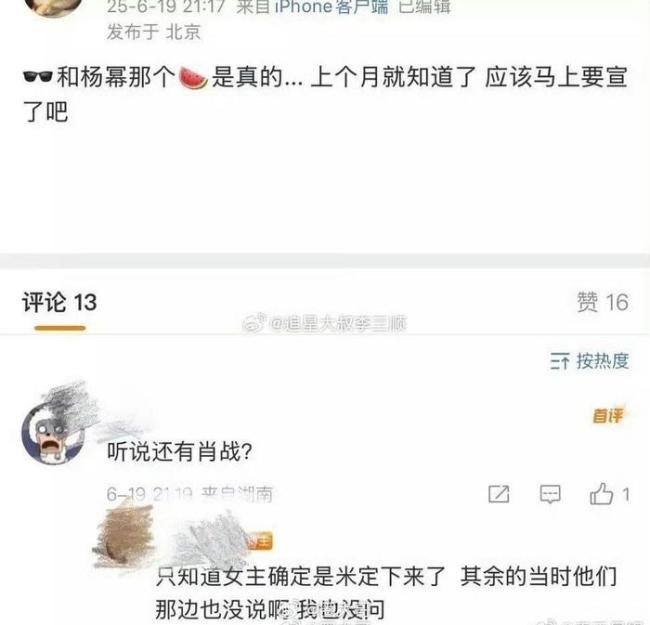
Task: Reply to the comment 听说还有肖战
Action: coord(550,494)
